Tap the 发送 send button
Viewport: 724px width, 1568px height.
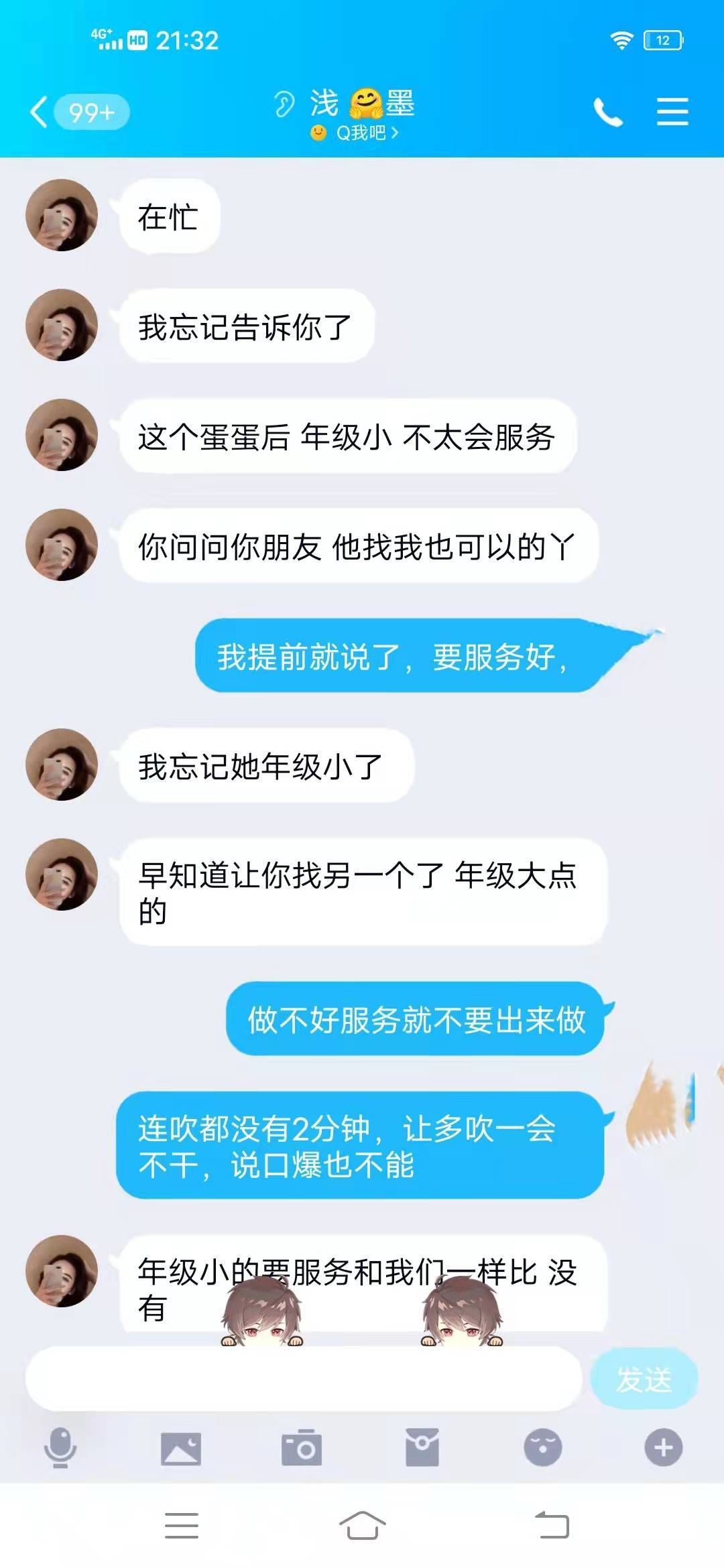(x=644, y=1379)
